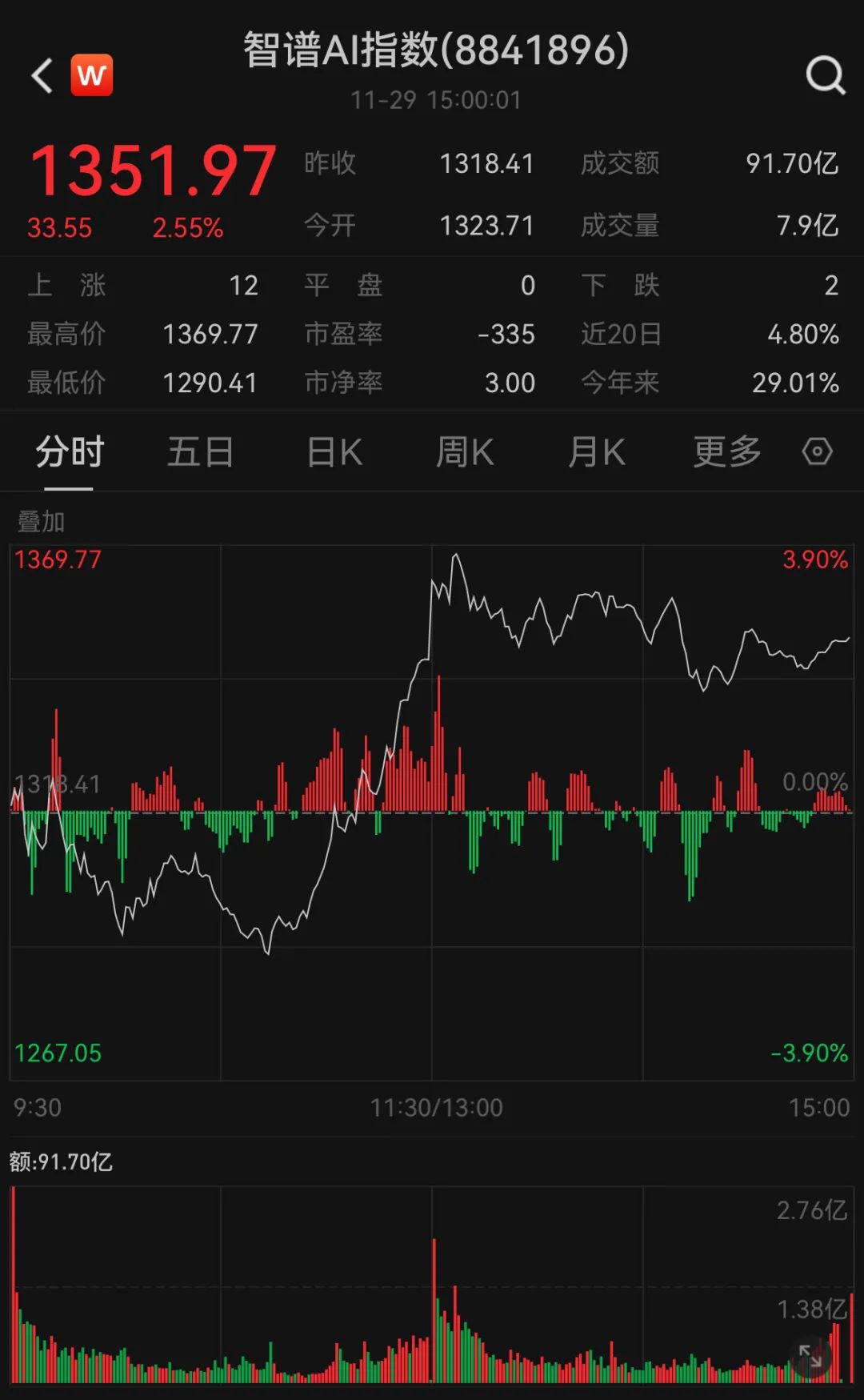Go back using the top-left arrow
The height and width of the screenshot is (1400, 864).
click(x=42, y=76)
